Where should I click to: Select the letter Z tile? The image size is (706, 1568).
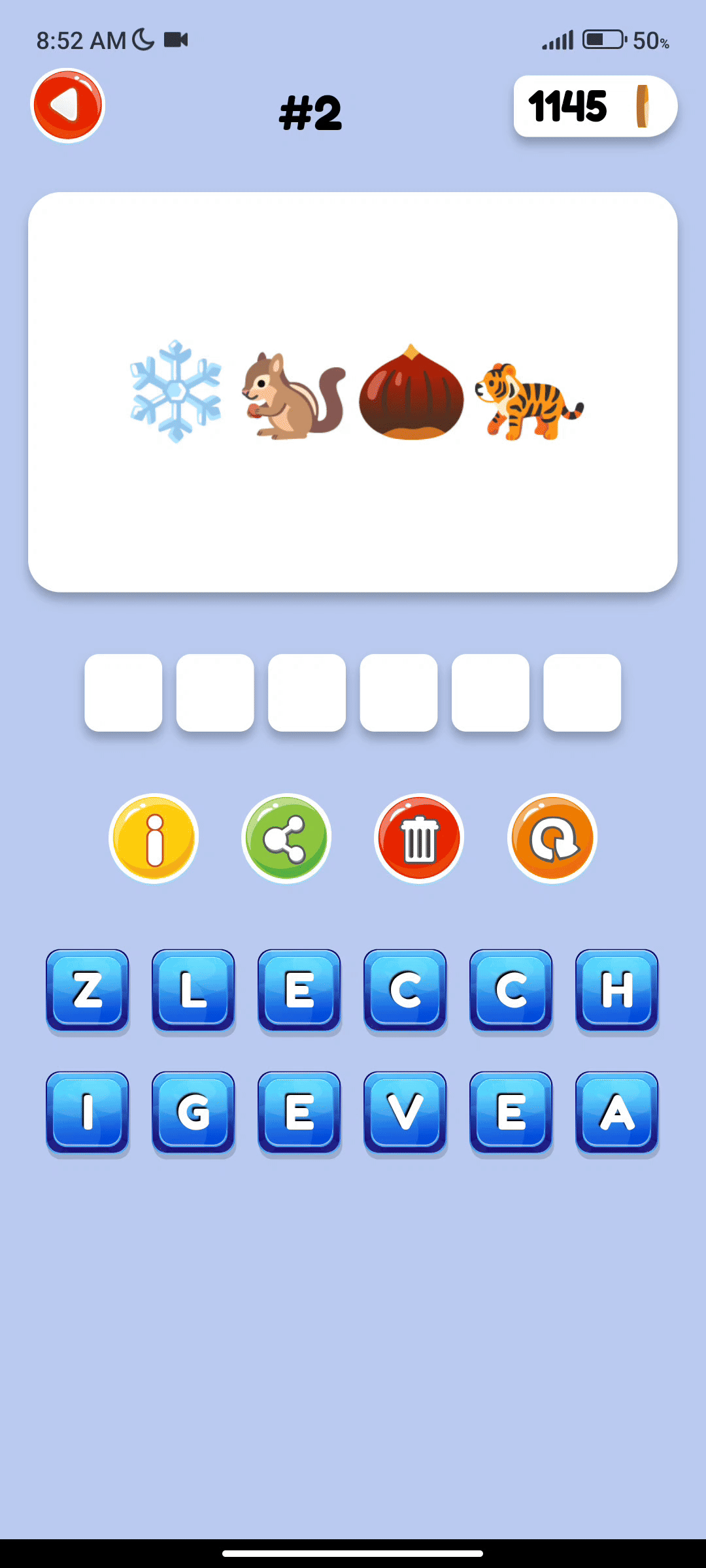pos(88,991)
